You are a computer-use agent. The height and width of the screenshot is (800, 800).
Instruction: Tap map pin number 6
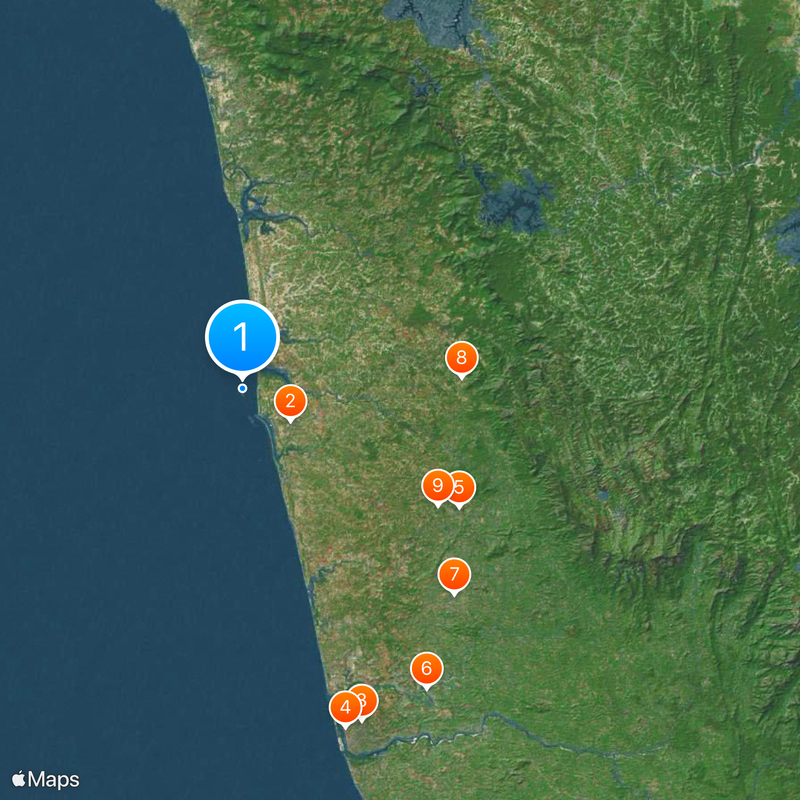click(x=427, y=668)
